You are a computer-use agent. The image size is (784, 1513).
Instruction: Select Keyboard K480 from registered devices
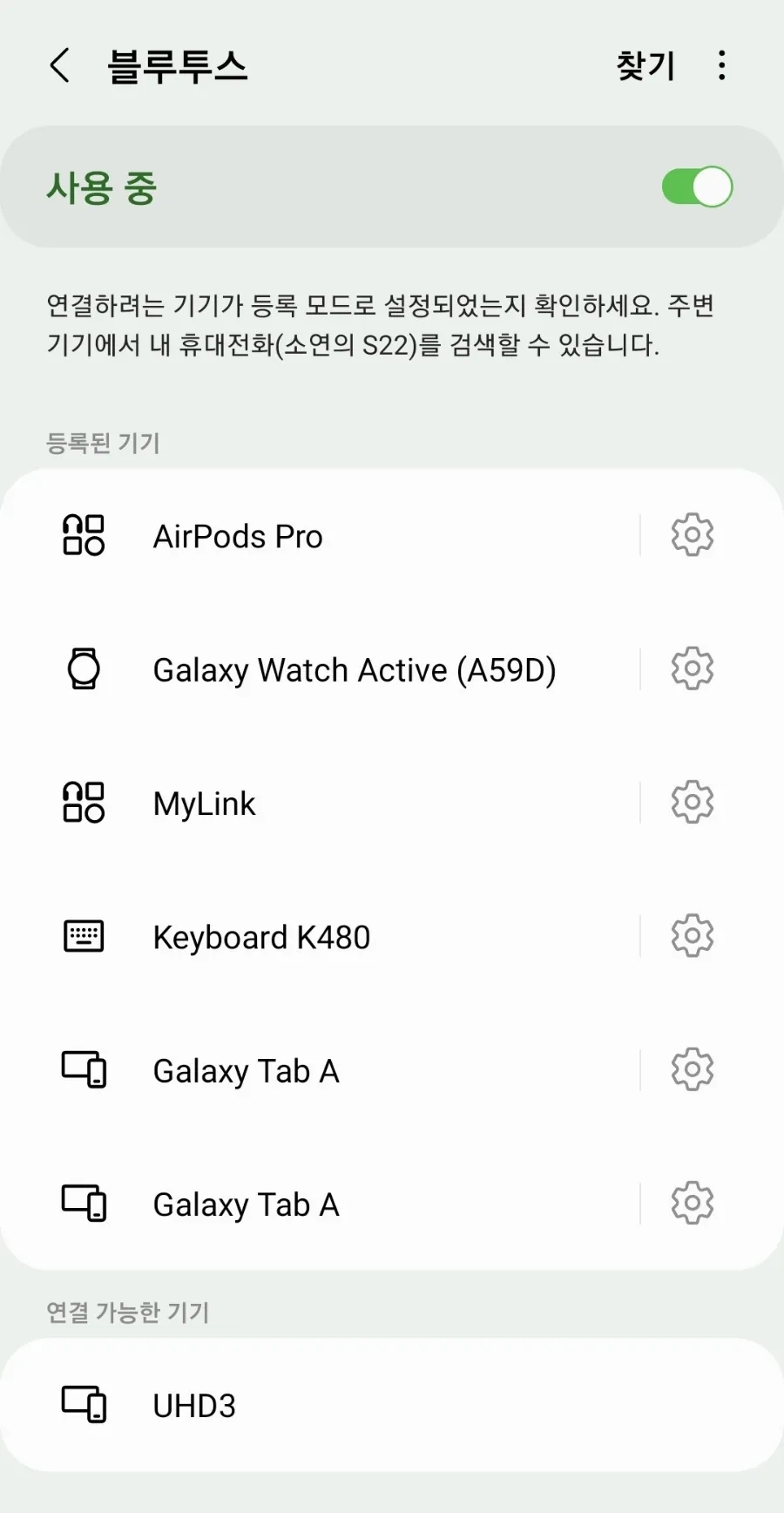coord(321,937)
